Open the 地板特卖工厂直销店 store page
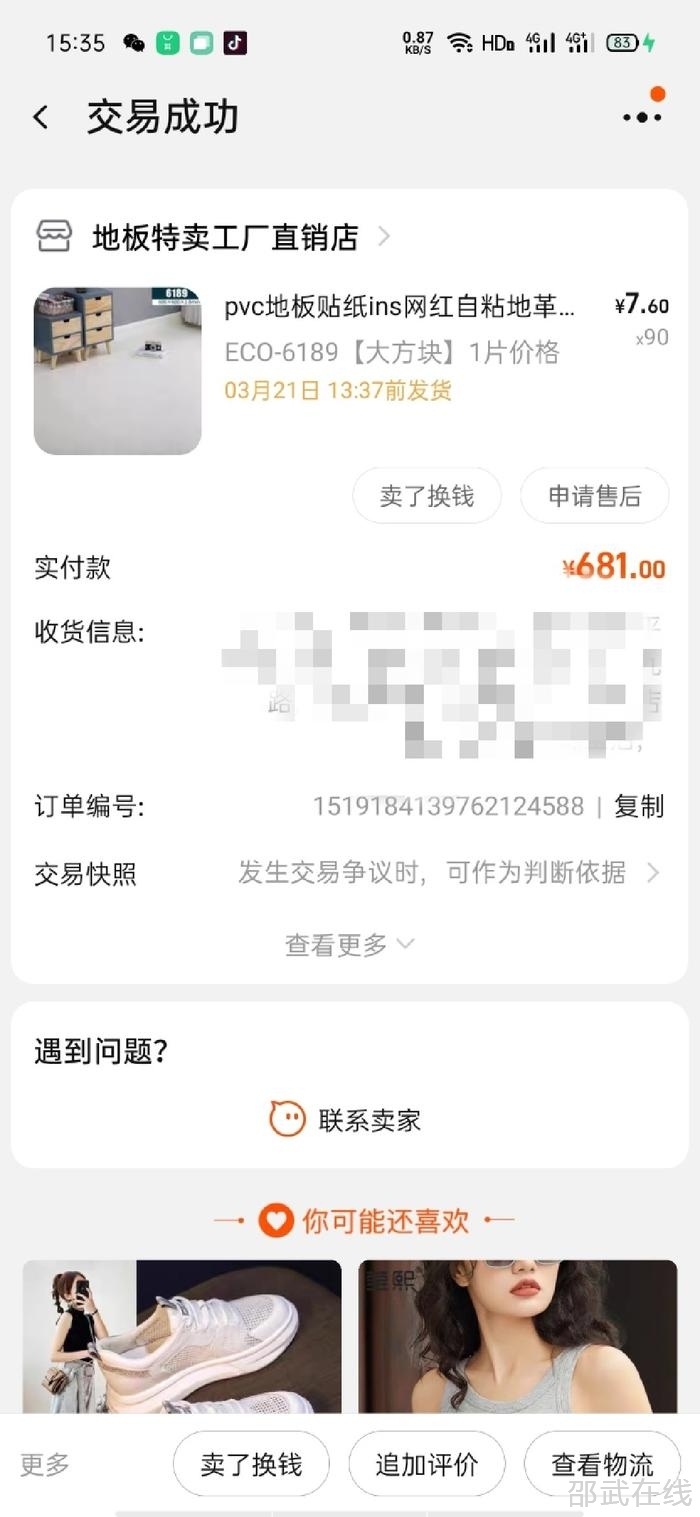 225,237
